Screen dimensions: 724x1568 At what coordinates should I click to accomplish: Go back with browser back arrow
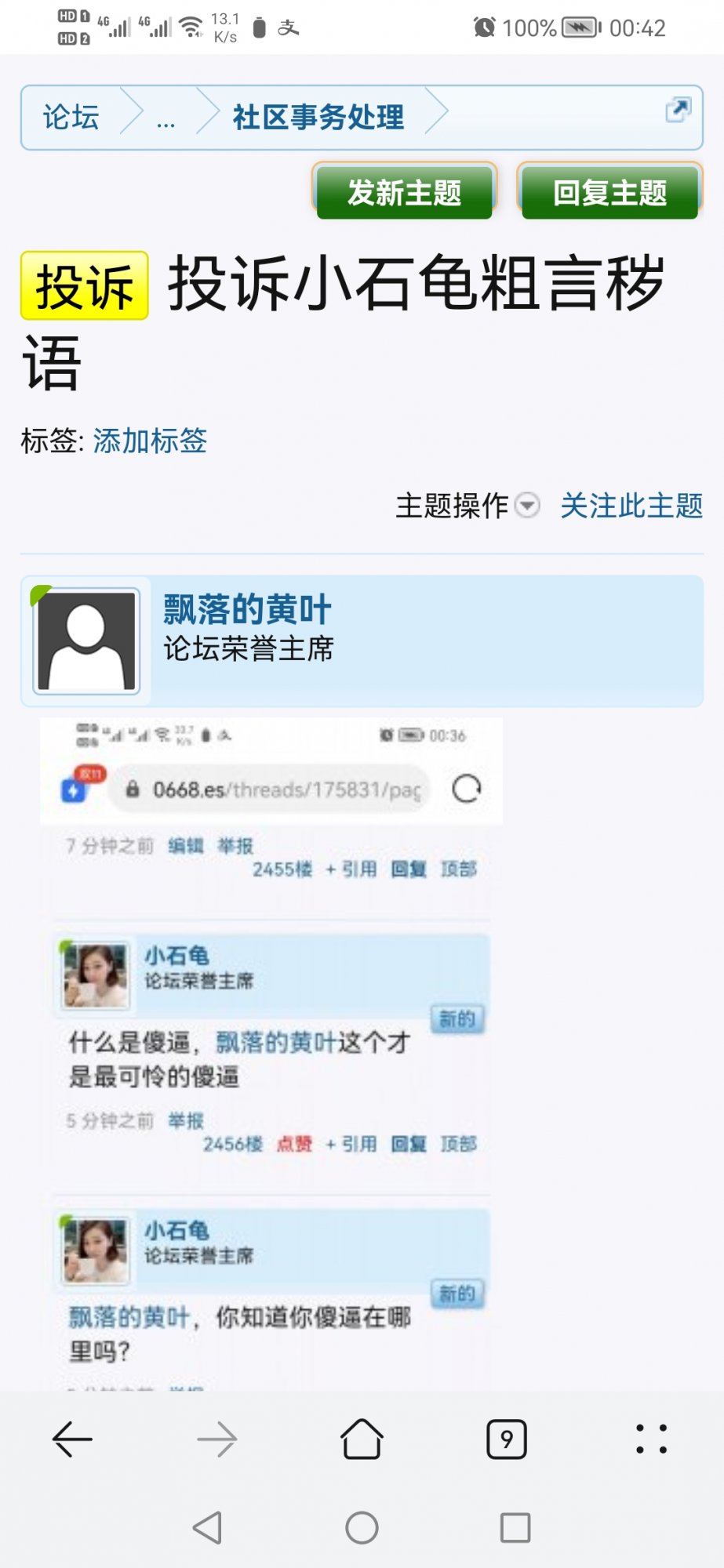pyautogui.click(x=72, y=1439)
